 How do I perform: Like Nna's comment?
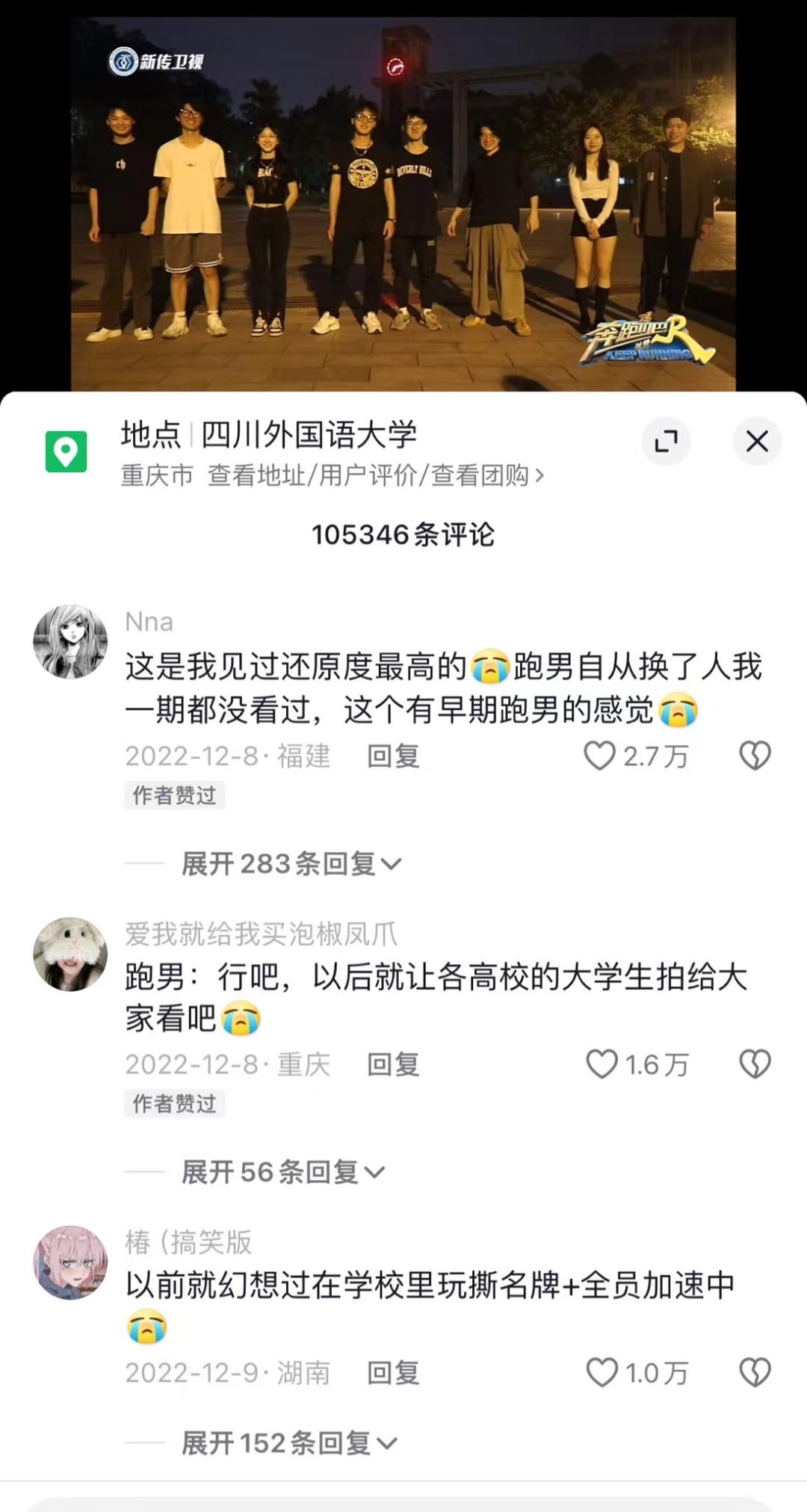click(x=599, y=756)
